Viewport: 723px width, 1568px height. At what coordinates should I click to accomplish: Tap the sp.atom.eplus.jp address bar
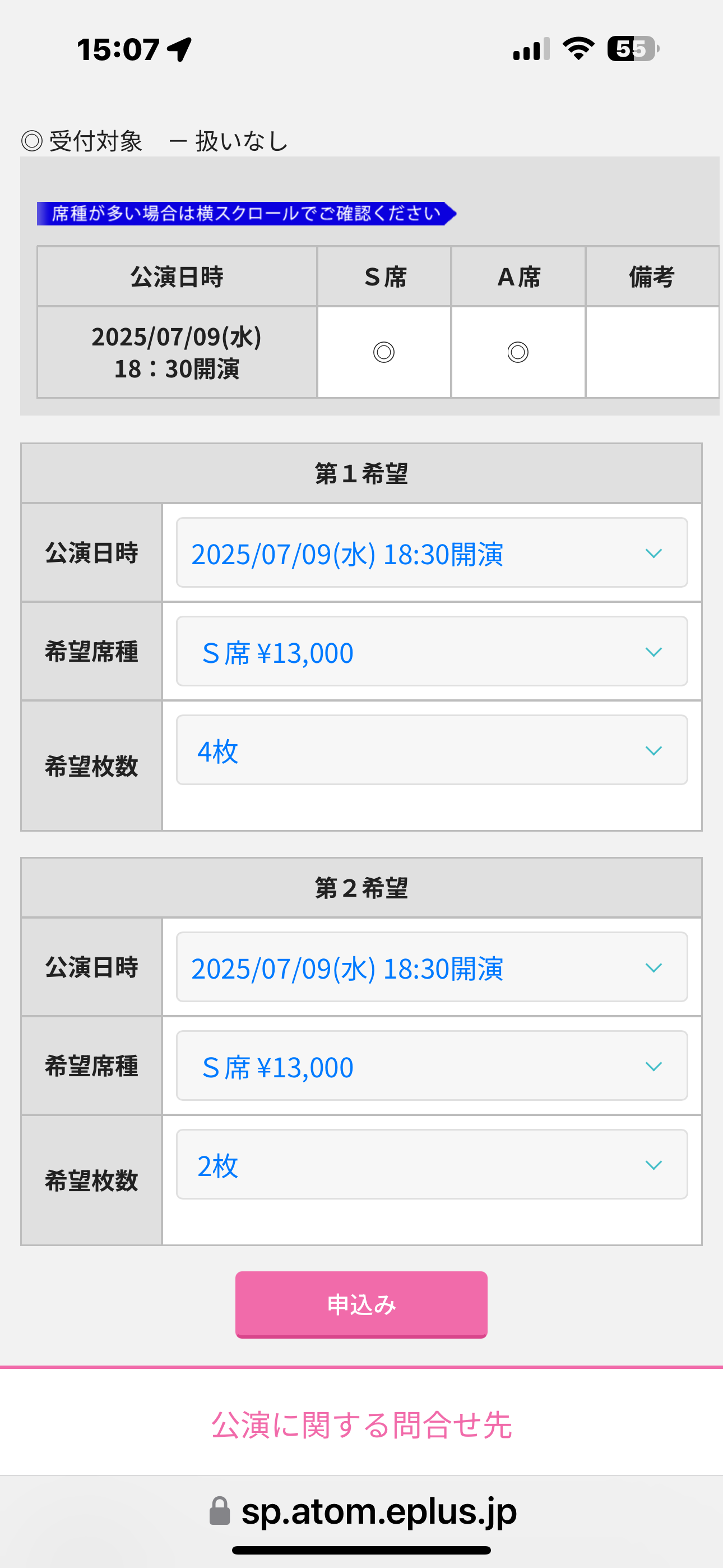(x=363, y=1511)
